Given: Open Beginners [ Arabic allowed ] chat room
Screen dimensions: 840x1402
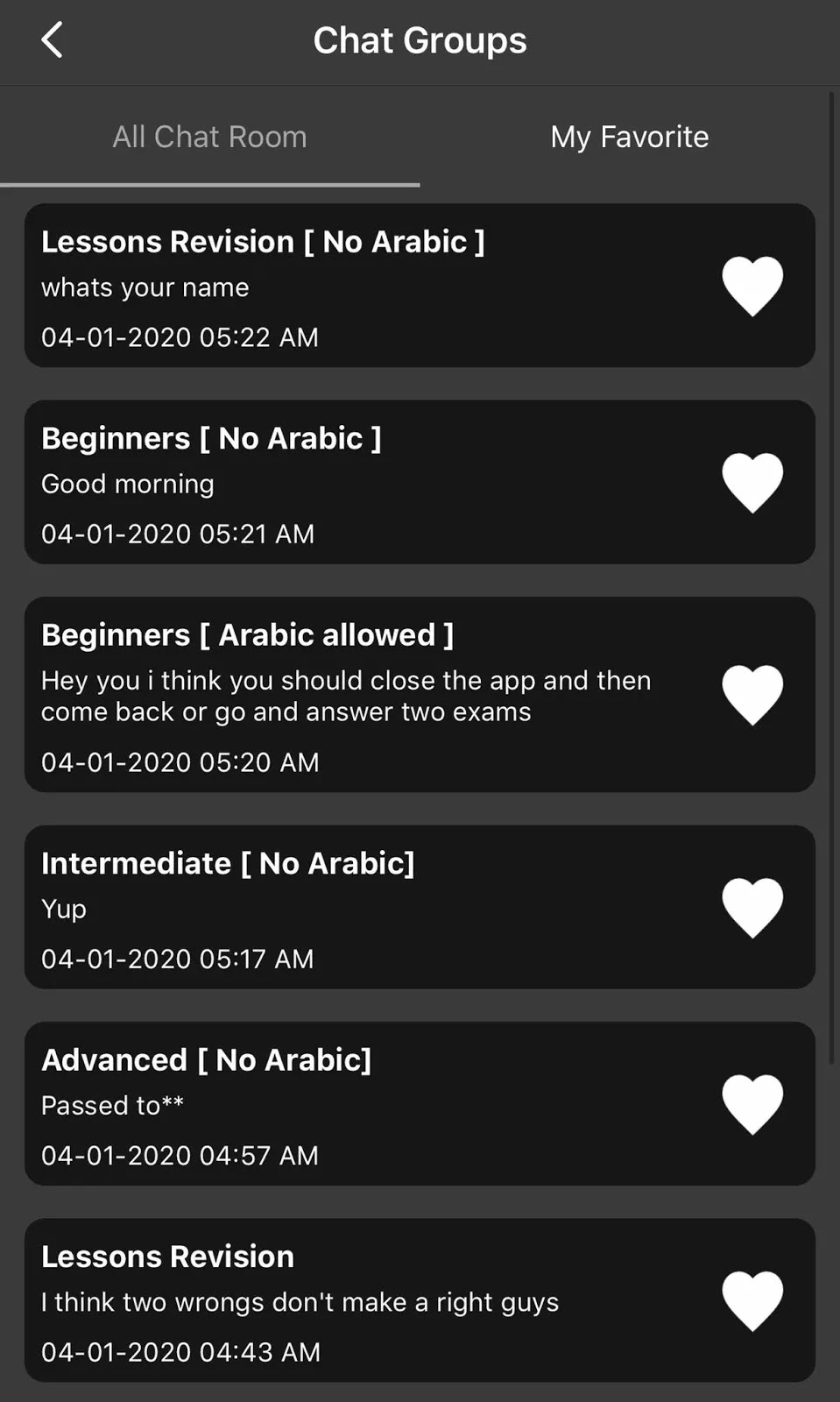Looking at the screenshot, I should 350,695.
